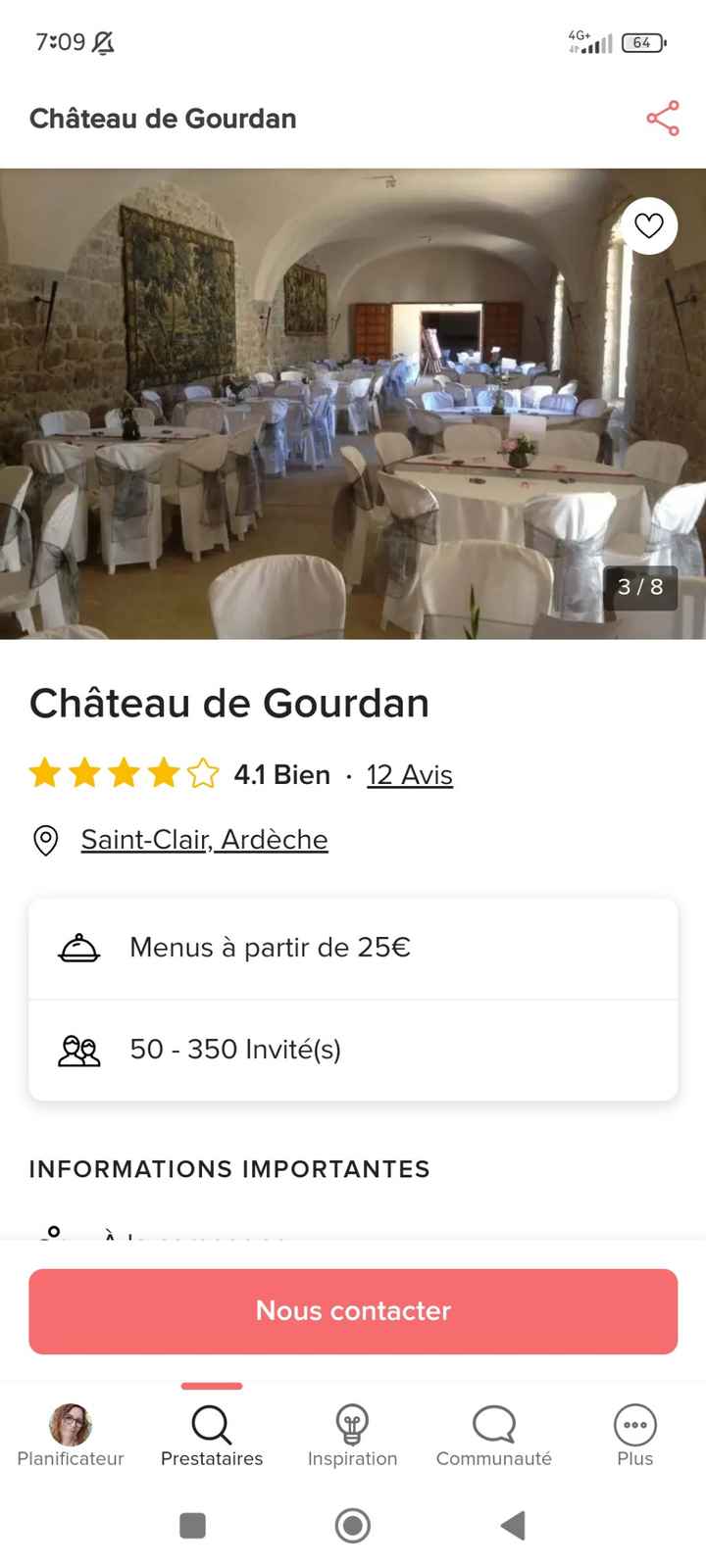The height and width of the screenshot is (1568, 706).
Task: Open the 12 Avis reviews link
Action: pyautogui.click(x=409, y=774)
